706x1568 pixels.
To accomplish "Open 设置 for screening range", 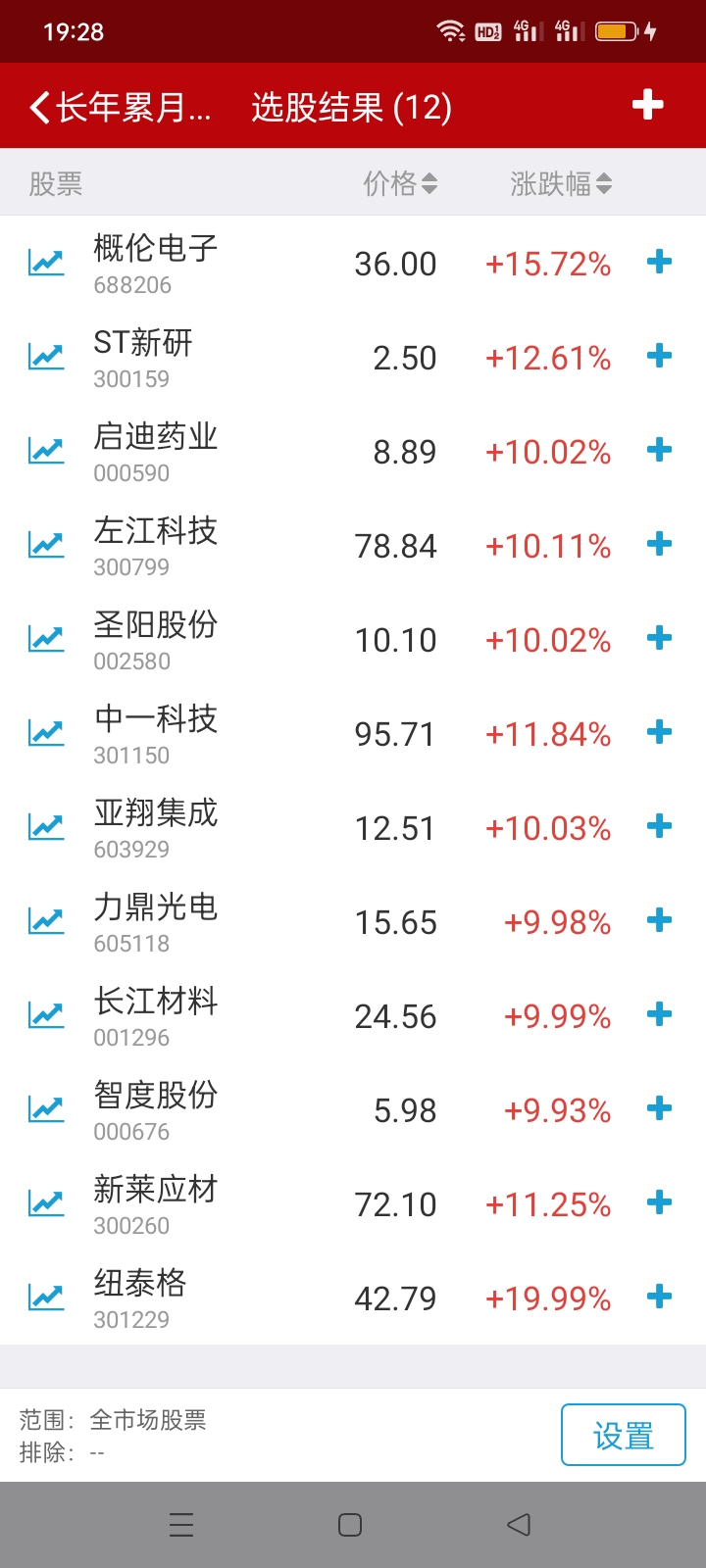I will (623, 1436).
